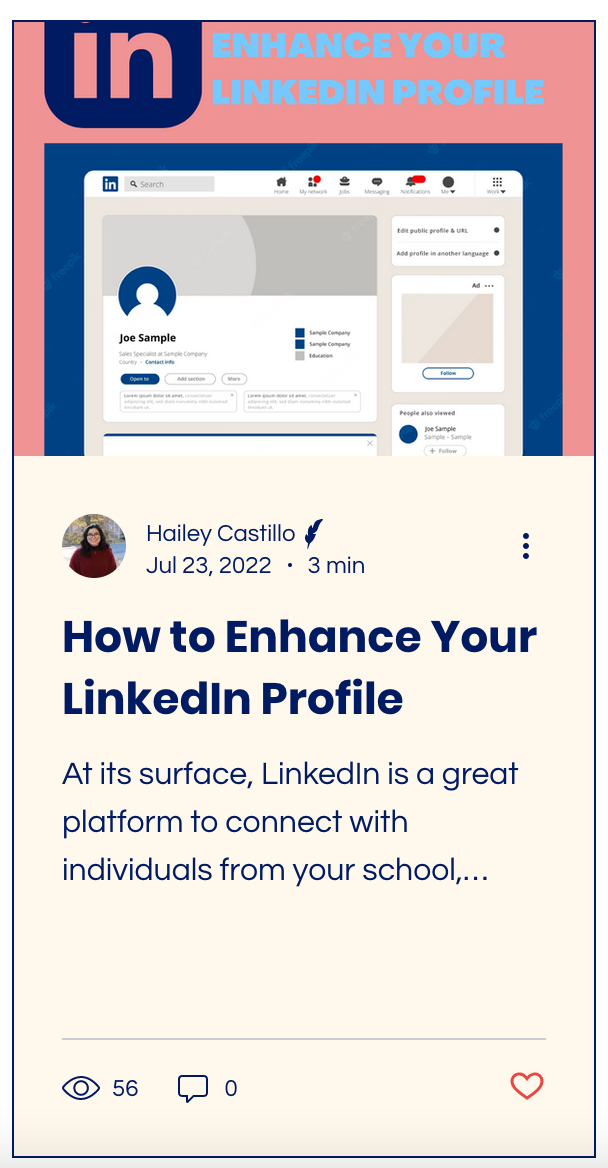Open the comments on this post
This screenshot has height=1168, width=608.
click(207, 1088)
